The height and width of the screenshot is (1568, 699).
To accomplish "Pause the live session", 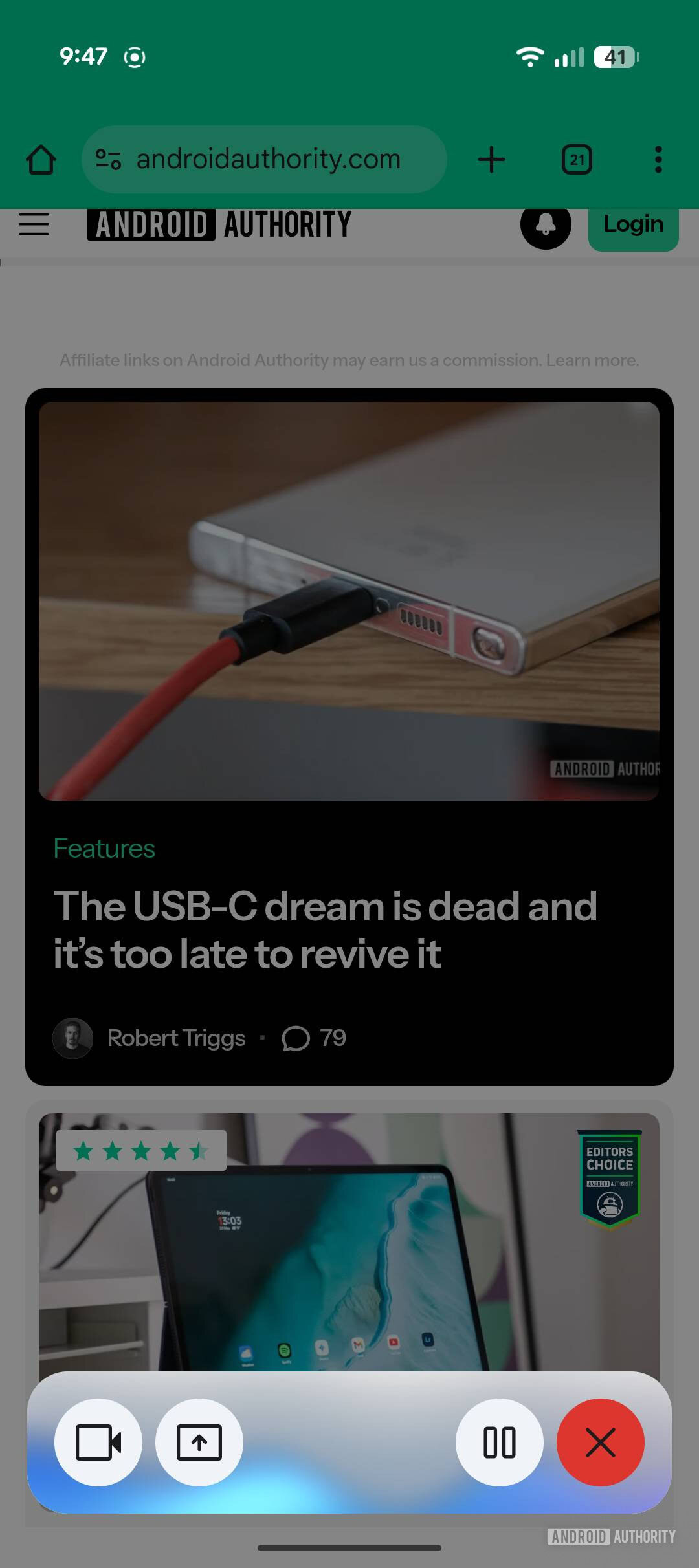I will coord(500,1443).
